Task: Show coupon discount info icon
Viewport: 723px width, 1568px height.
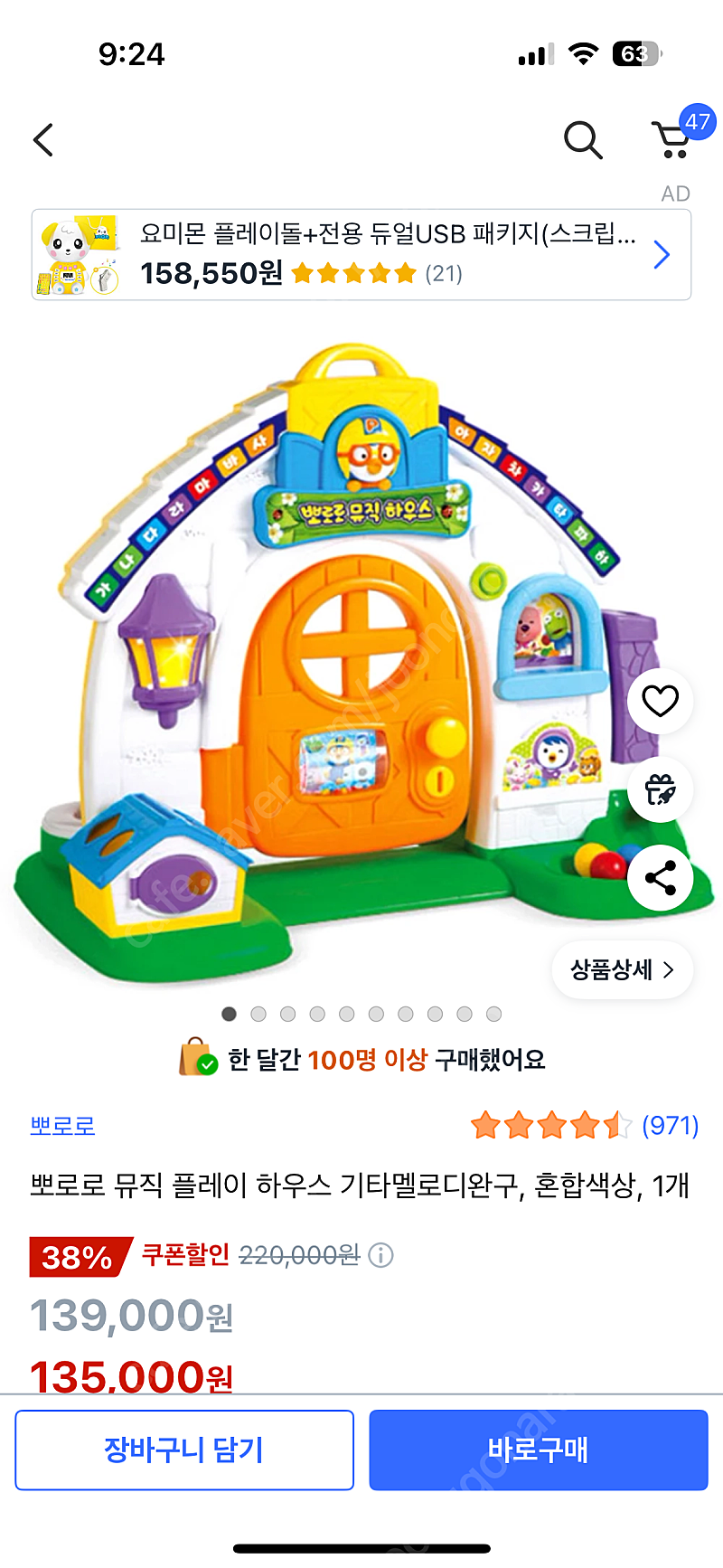Action: click(381, 1255)
